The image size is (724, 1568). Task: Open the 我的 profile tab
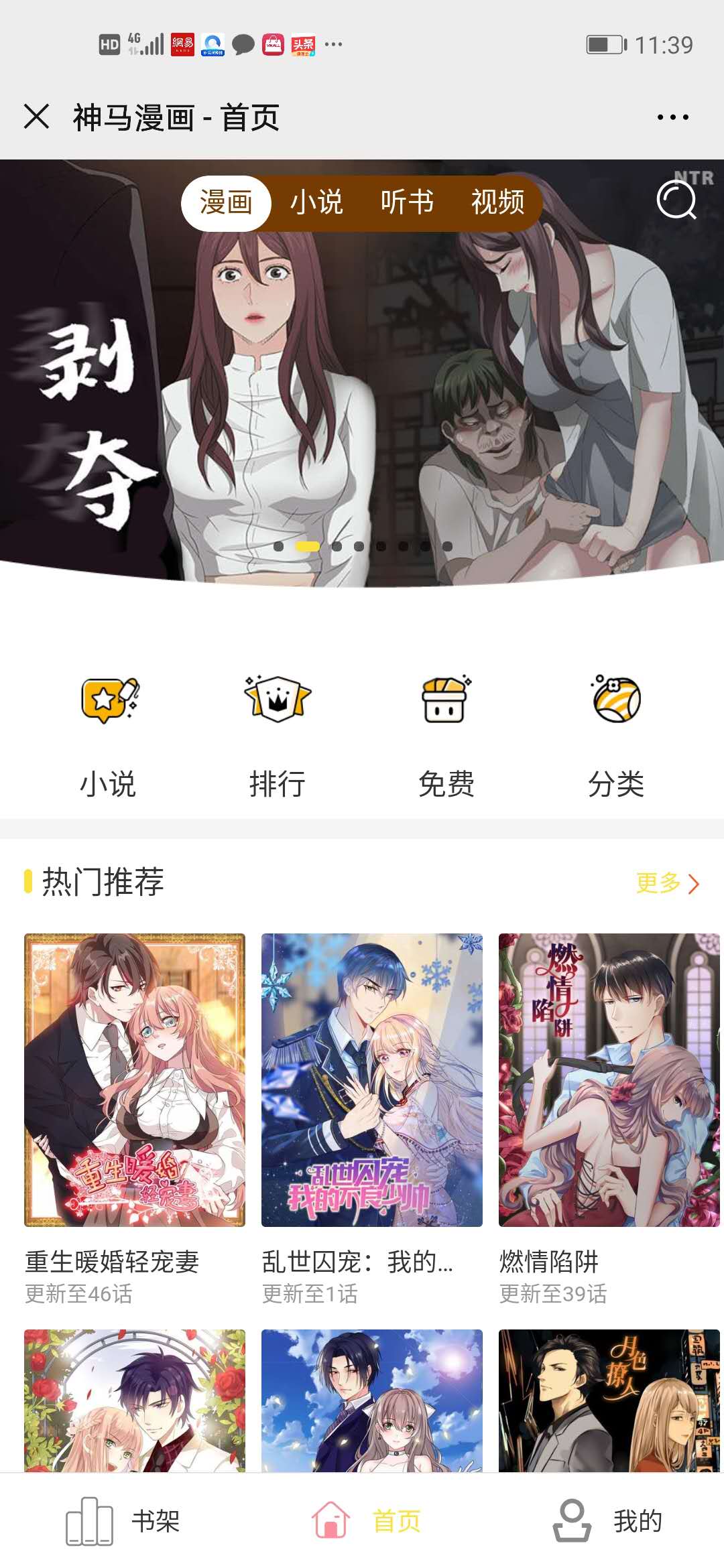point(607,1521)
